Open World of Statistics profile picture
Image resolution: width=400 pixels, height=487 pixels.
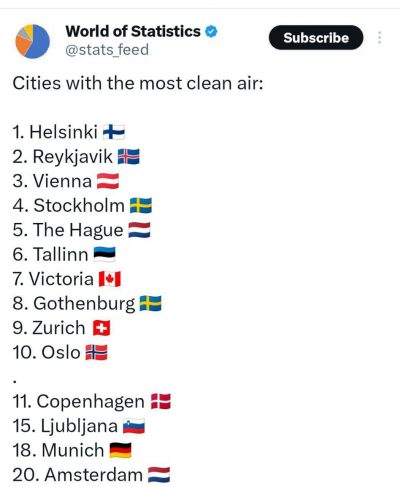pos(33,41)
